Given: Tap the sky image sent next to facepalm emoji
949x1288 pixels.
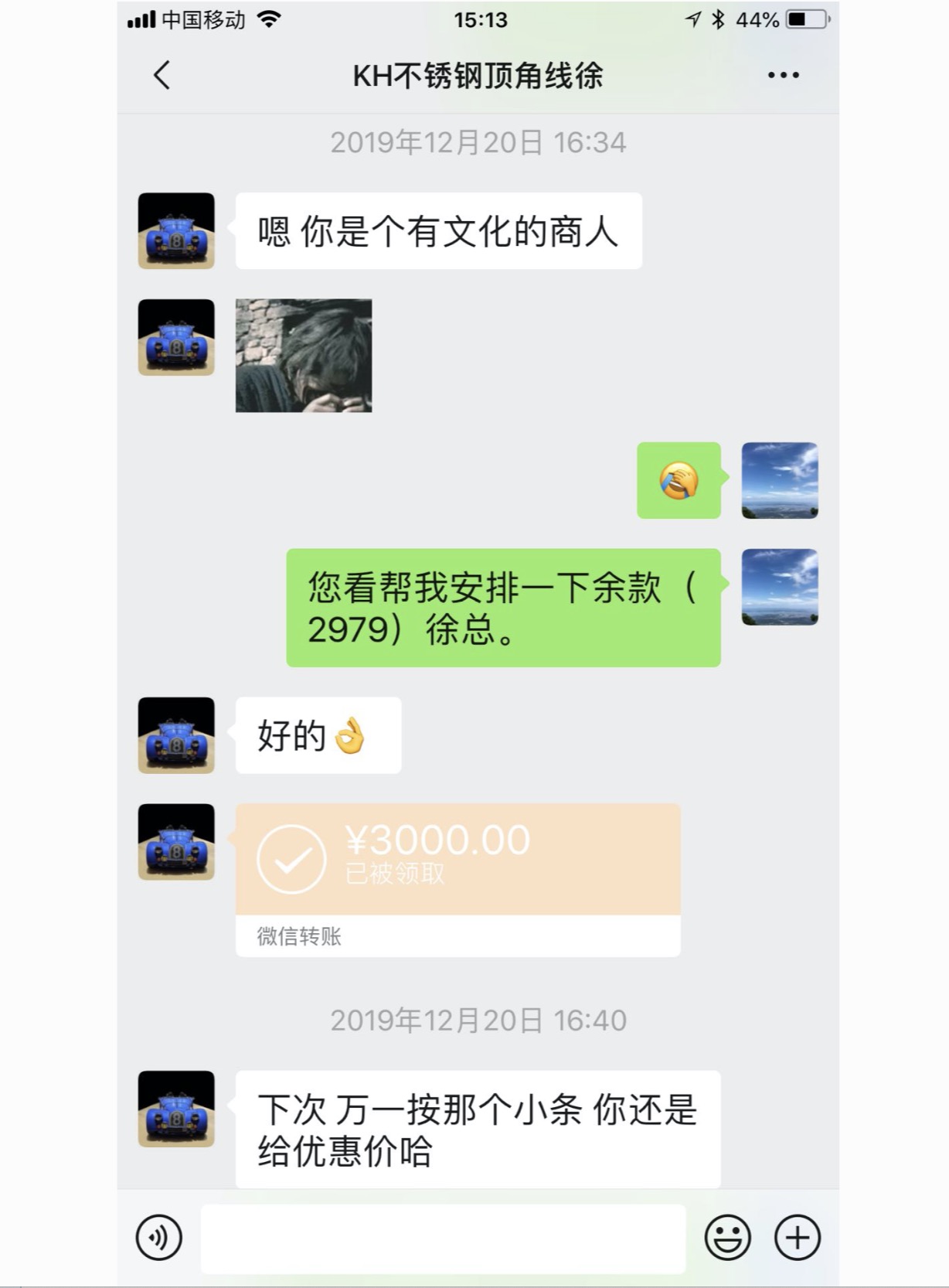Looking at the screenshot, I should [x=779, y=481].
